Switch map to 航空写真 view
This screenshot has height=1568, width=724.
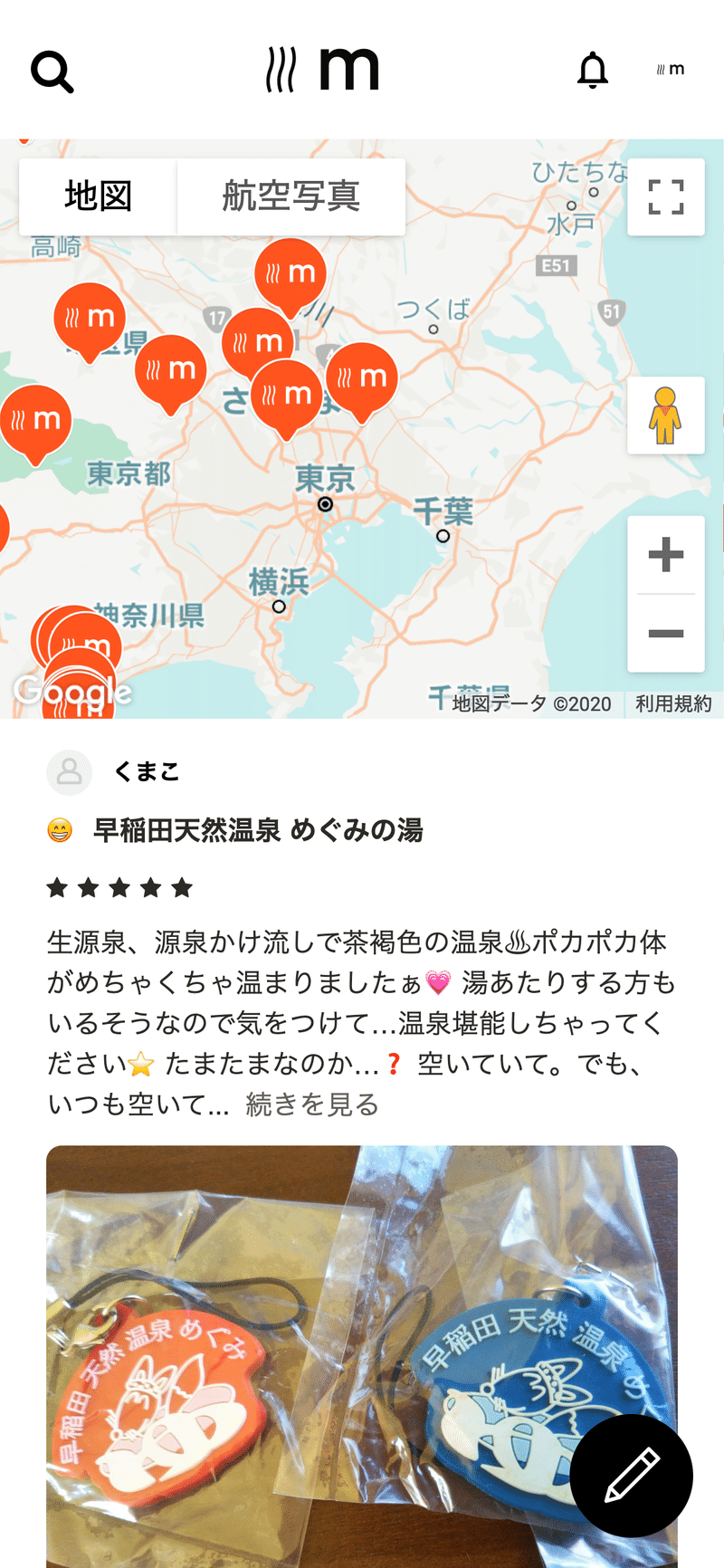coord(291,196)
